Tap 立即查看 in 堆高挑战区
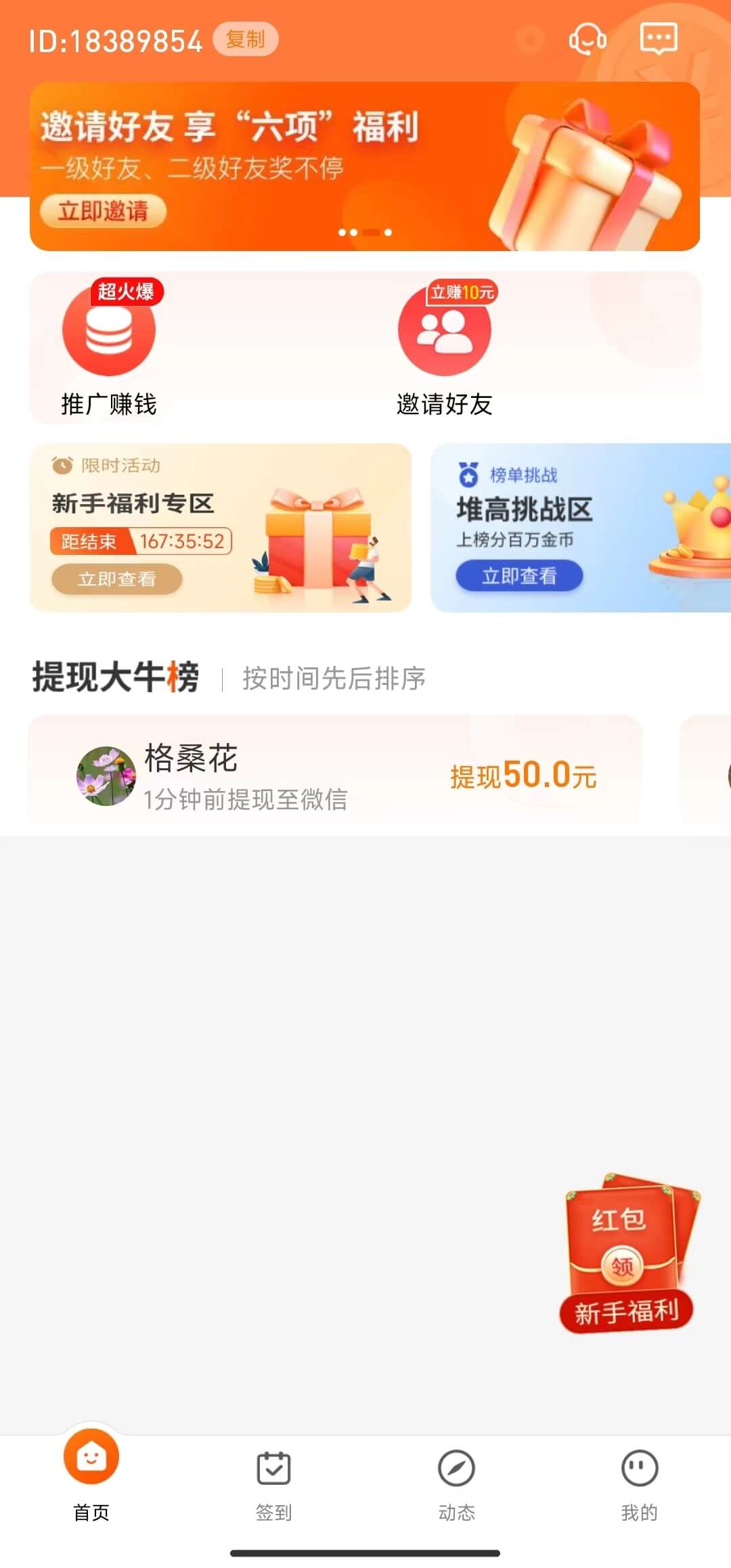731x1568 pixels. click(x=519, y=576)
